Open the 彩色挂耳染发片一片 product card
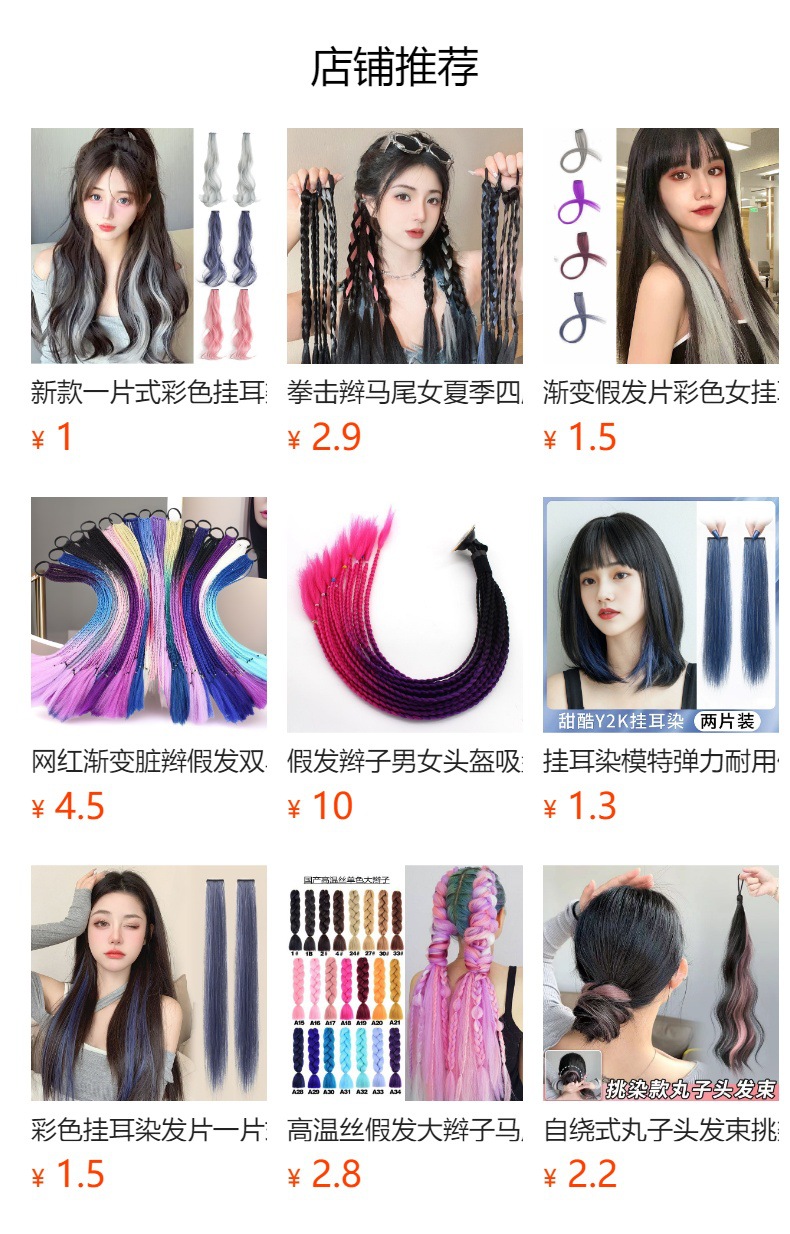Image resolution: width=790 pixels, height=1234 pixels. 149,1029
